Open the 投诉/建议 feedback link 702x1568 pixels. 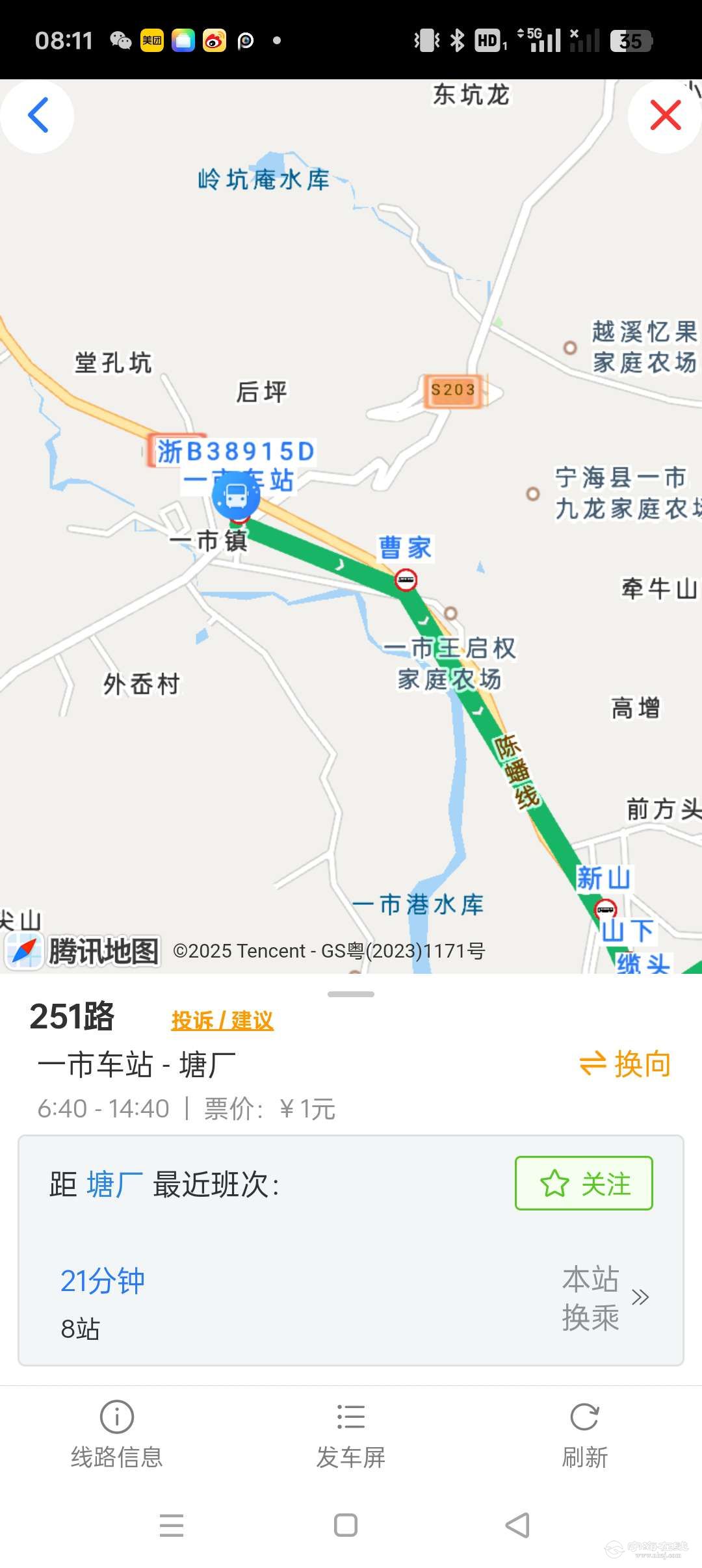coord(222,1020)
